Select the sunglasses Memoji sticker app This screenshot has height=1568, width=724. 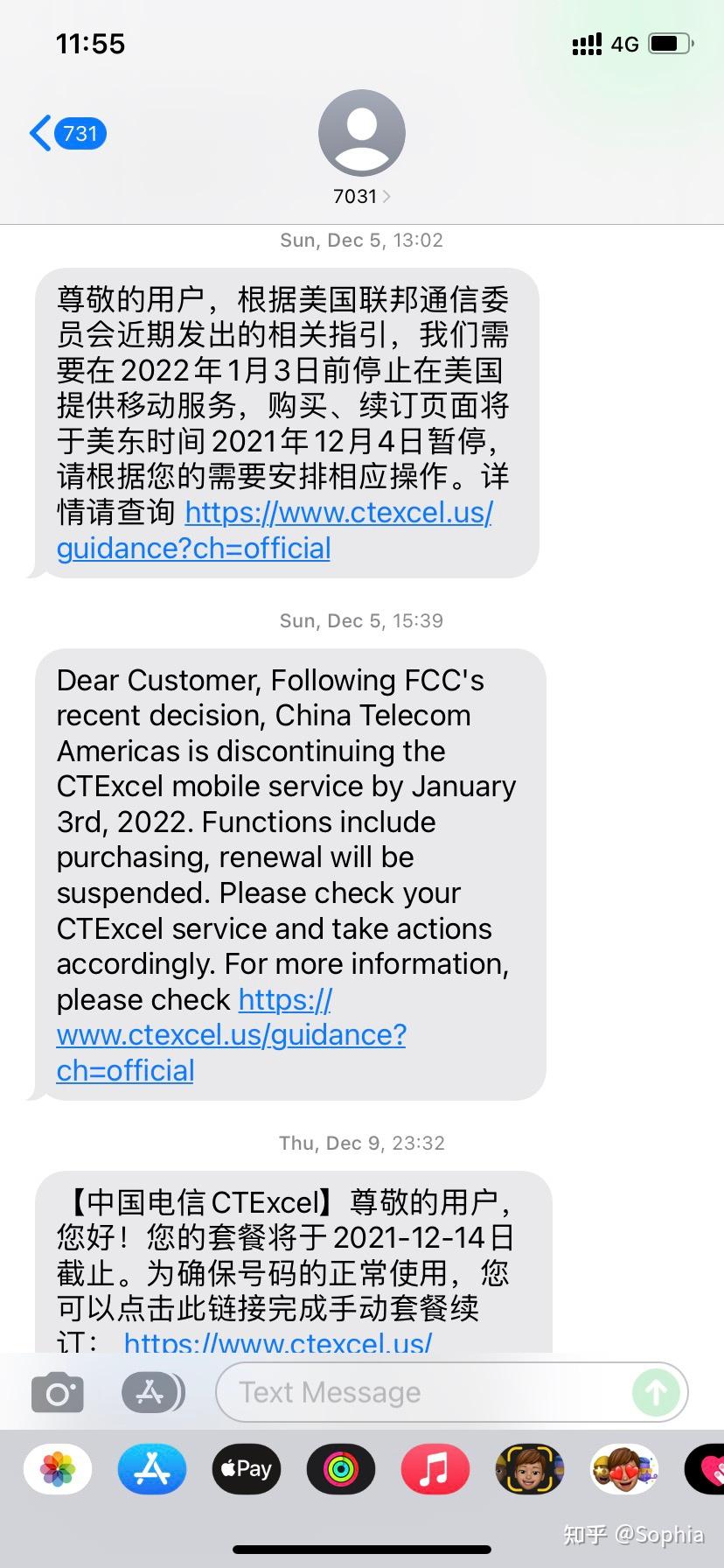529,1469
